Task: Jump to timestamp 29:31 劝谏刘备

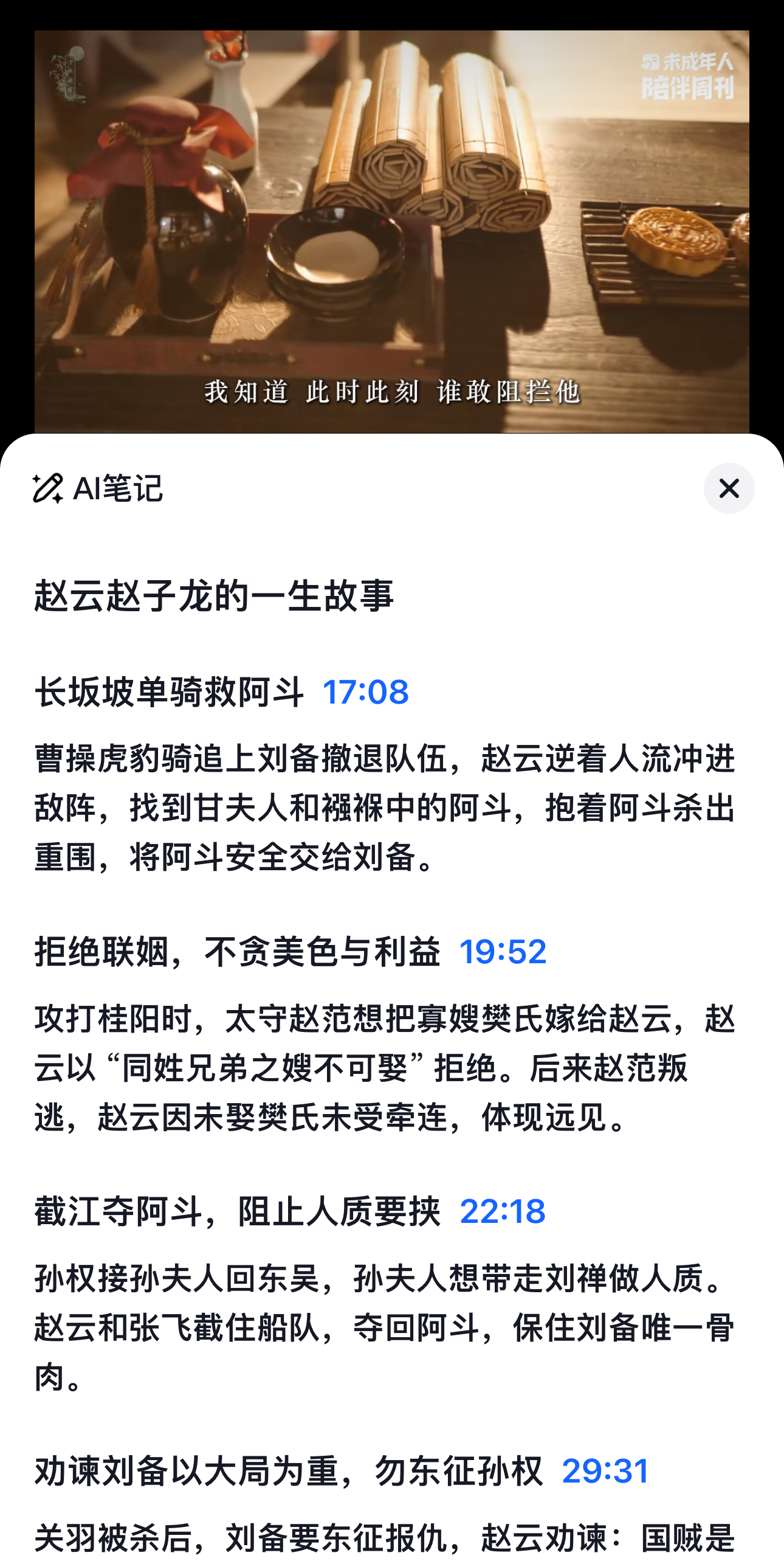Action: coord(605,1471)
